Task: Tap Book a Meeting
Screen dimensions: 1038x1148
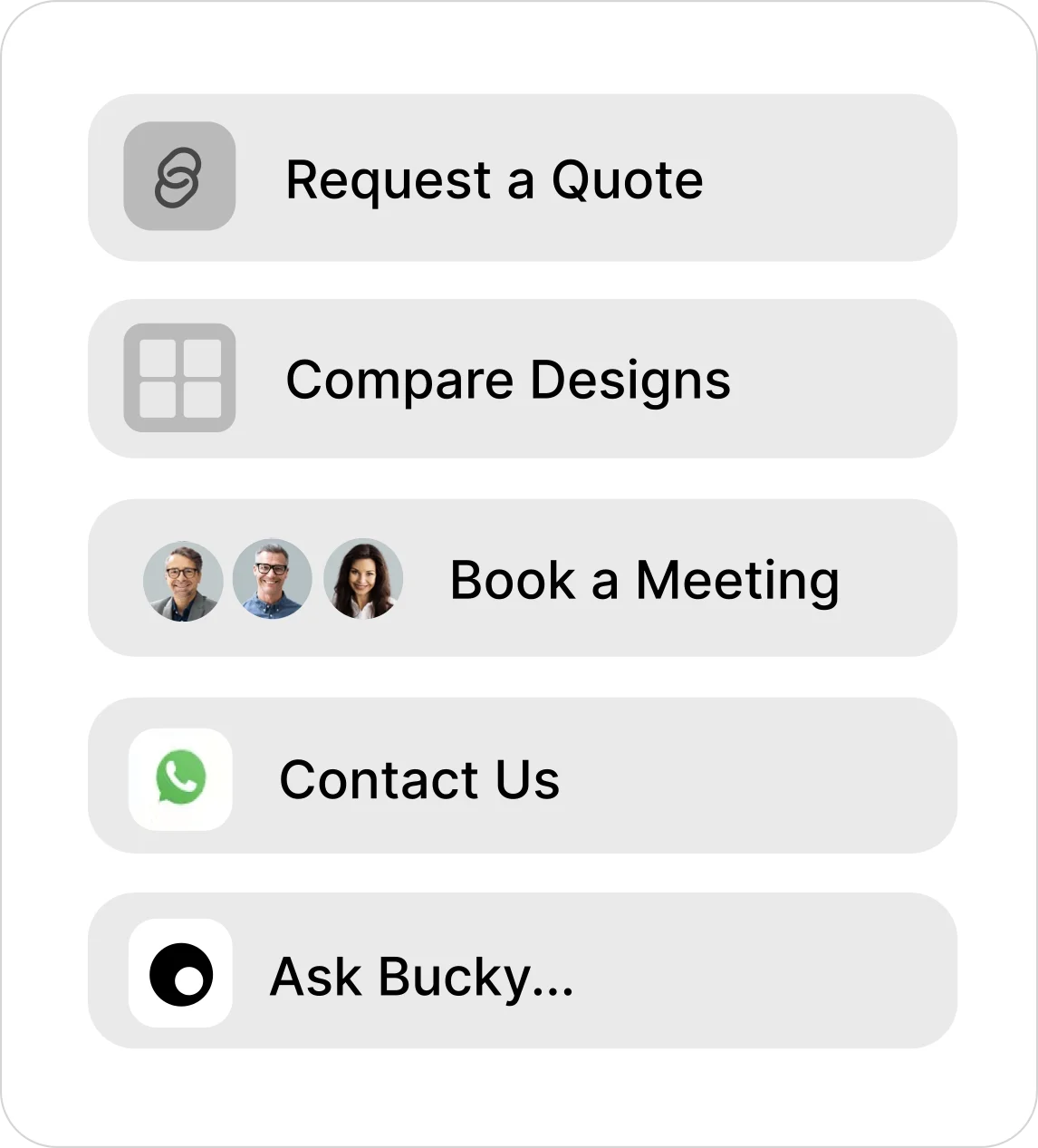Action: (x=522, y=578)
